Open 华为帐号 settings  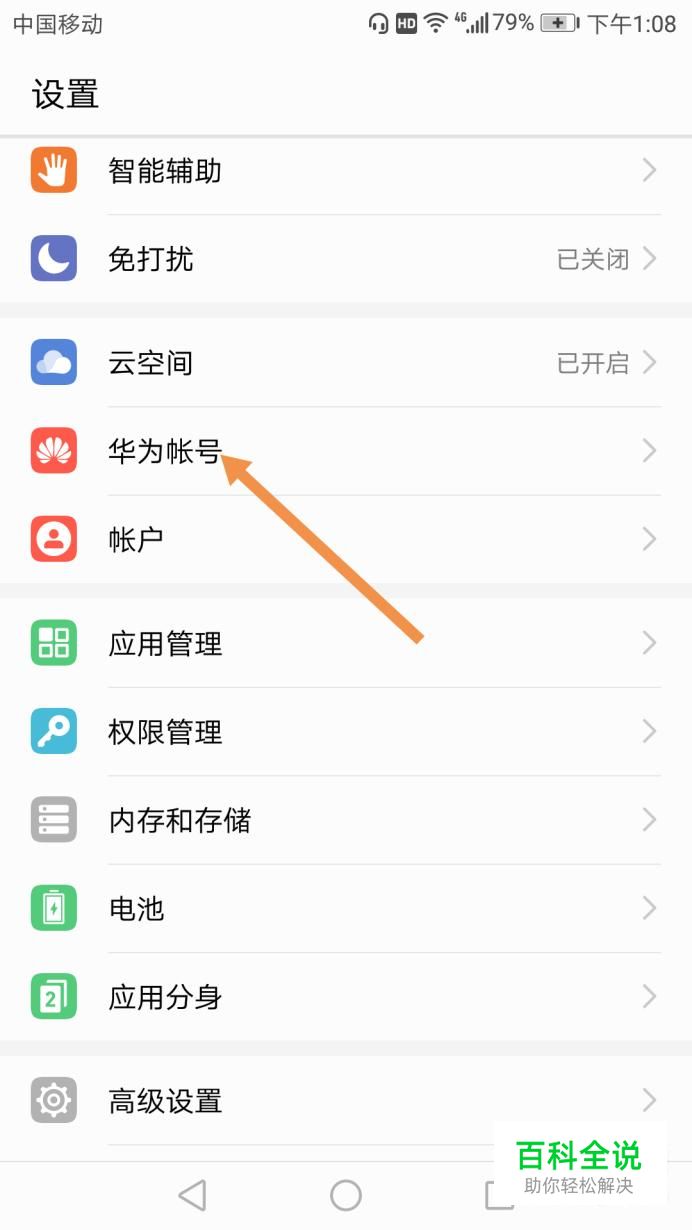(345, 451)
